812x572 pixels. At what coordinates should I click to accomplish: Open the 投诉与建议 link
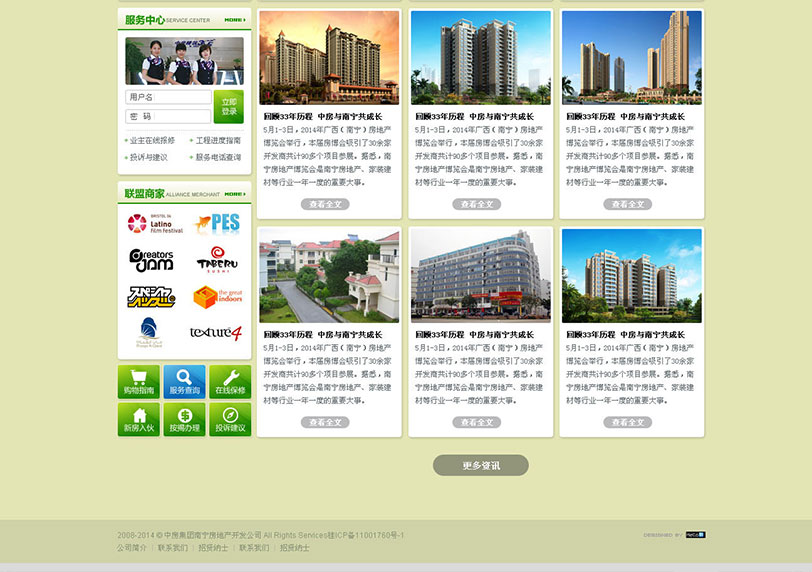(x=148, y=157)
